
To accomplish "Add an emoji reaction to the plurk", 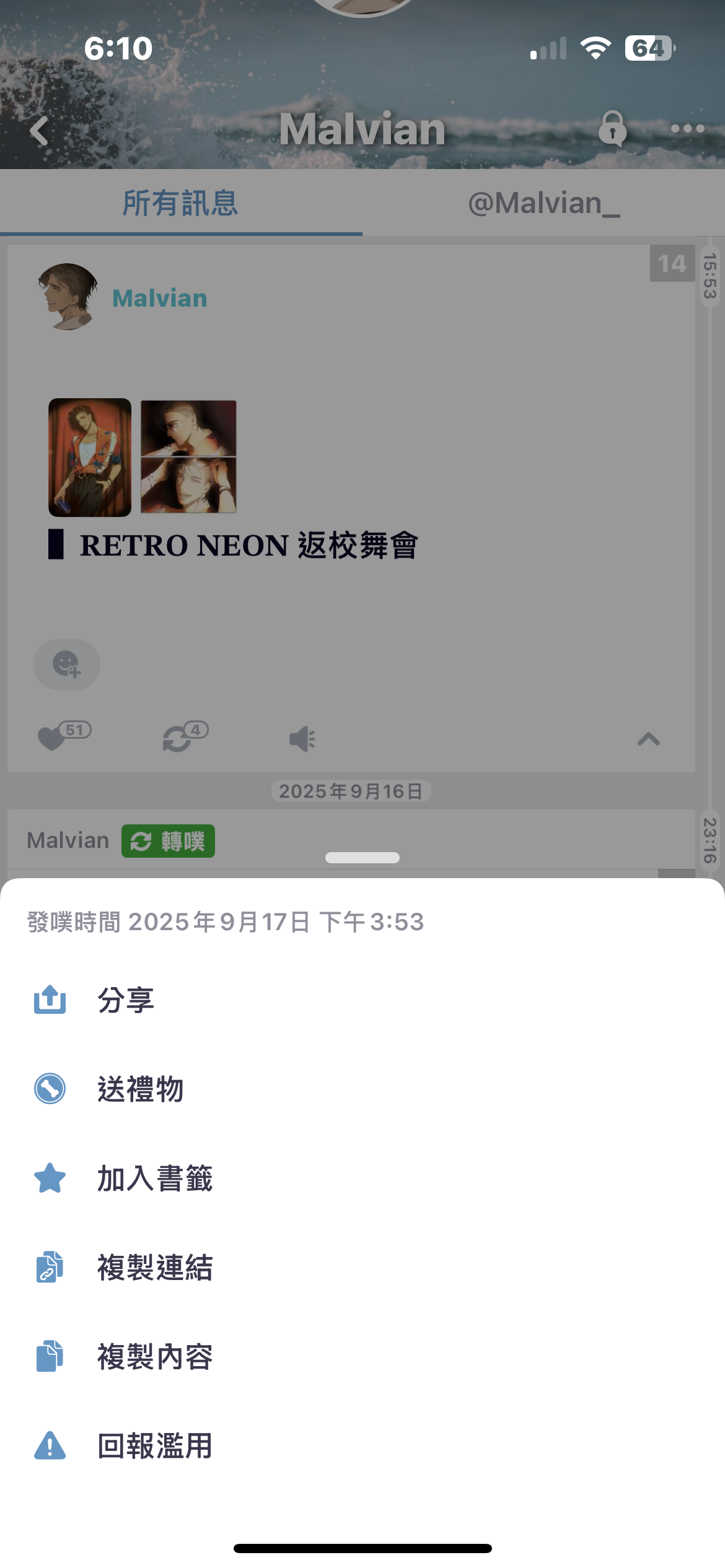I will [66, 664].
